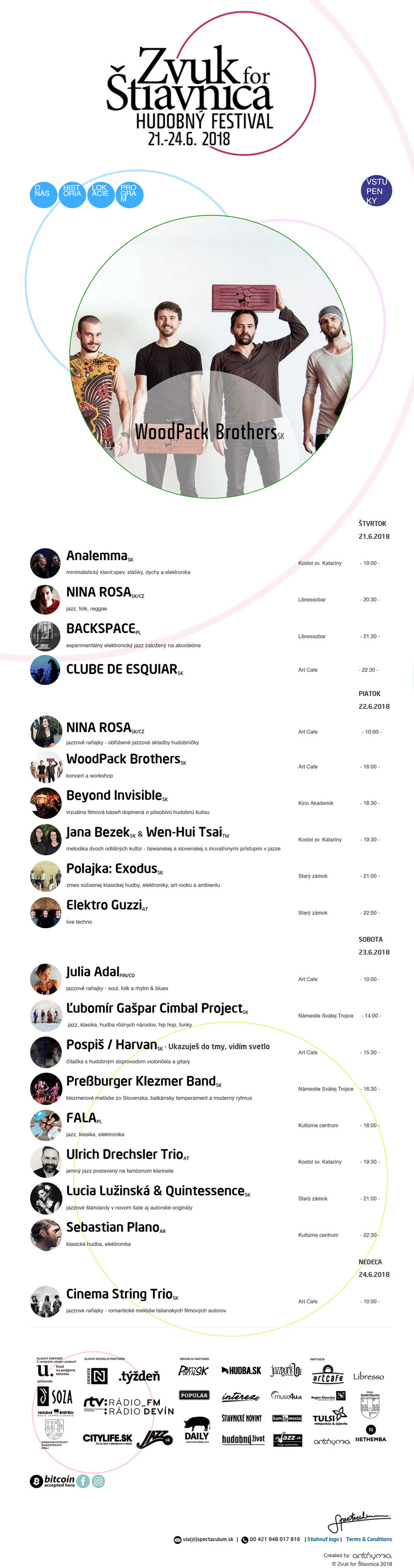View the Cinema String Trio entry
414x1568 pixels.
pos(120,1294)
